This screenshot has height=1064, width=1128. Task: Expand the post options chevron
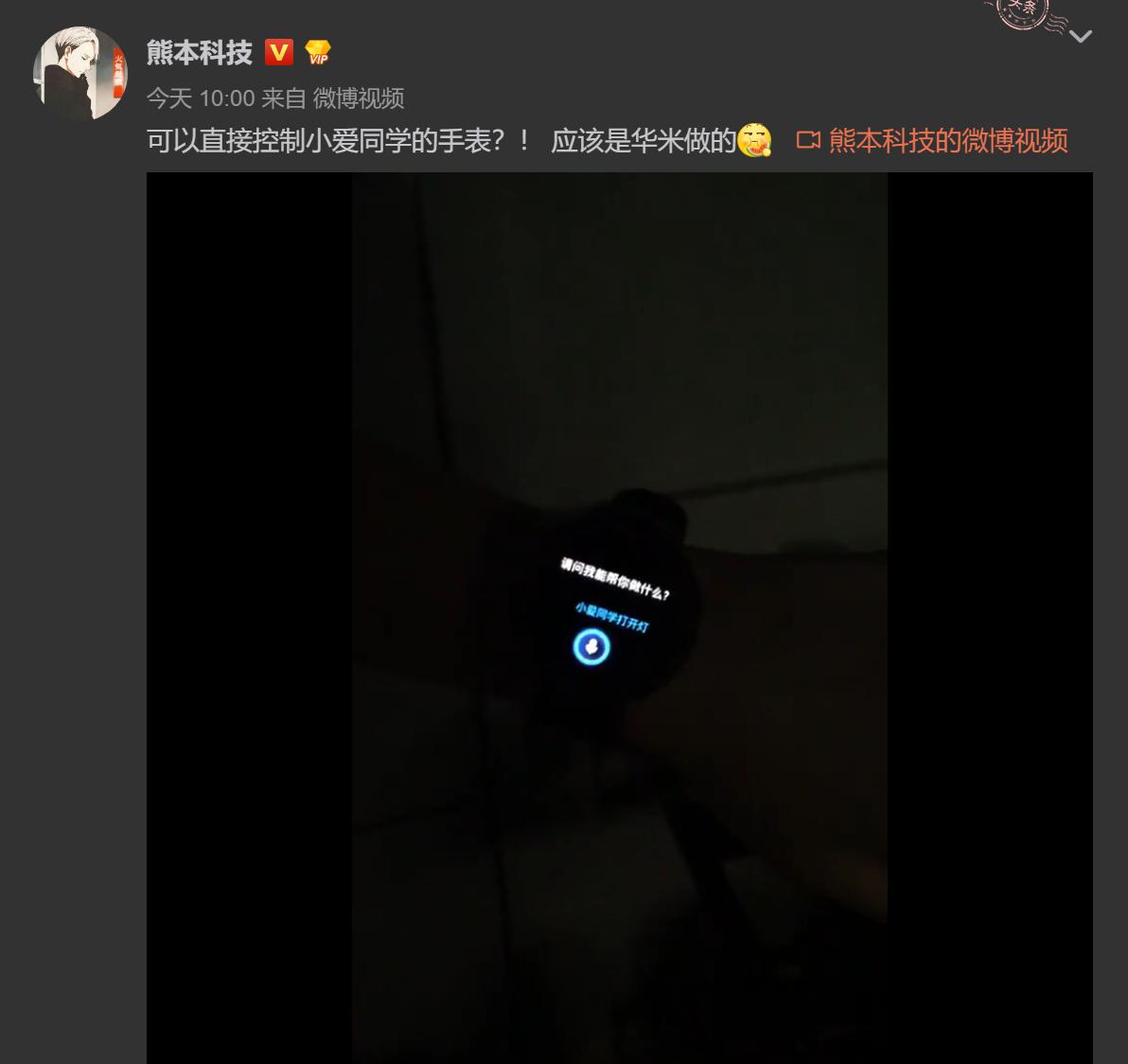1081,37
